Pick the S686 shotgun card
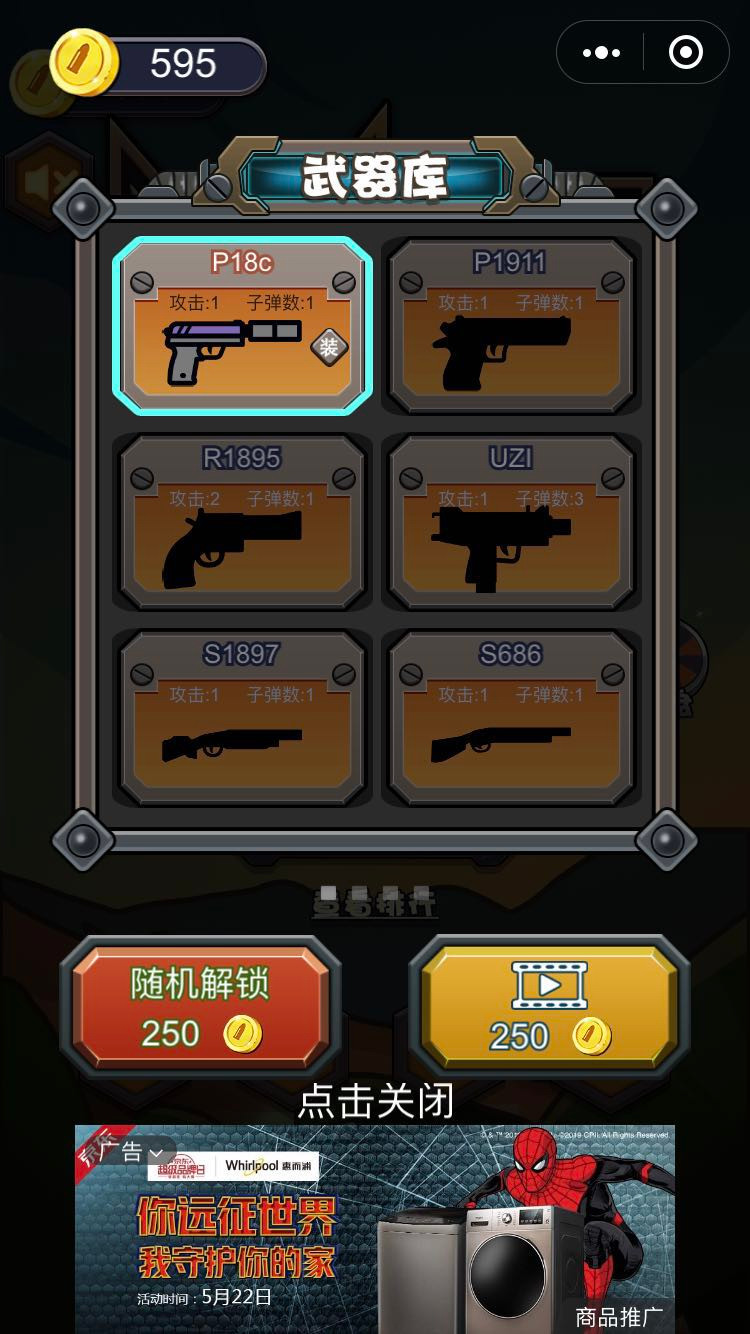 coord(511,718)
